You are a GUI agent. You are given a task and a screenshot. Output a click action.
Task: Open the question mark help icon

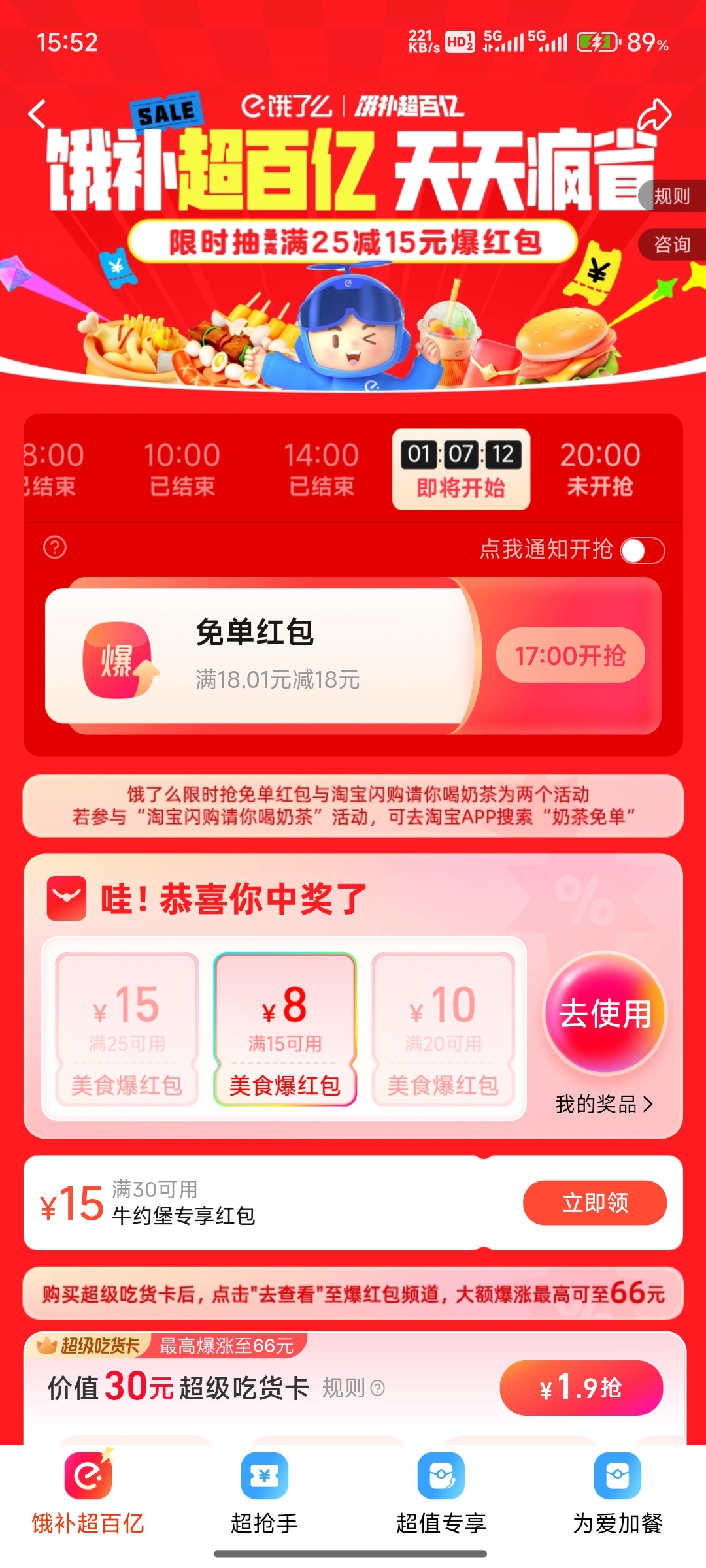point(55,547)
